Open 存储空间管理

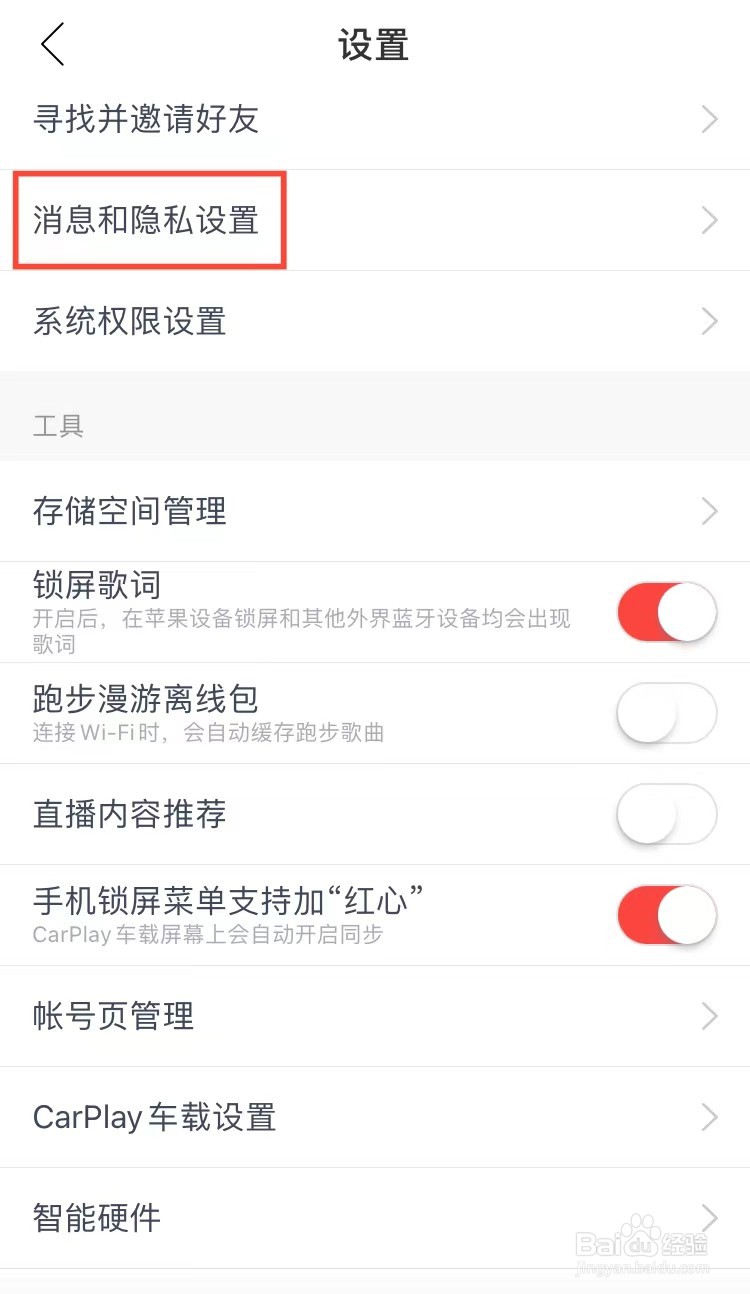(x=375, y=511)
